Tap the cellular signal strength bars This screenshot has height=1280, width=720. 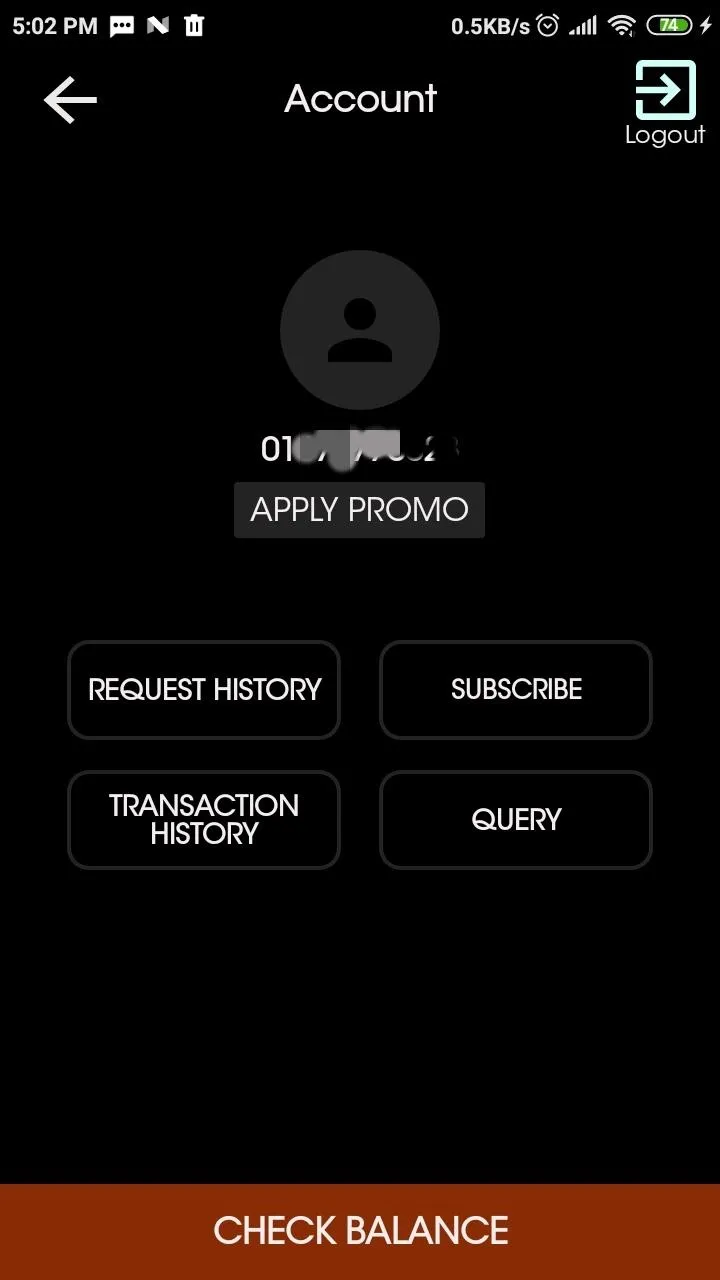coord(583,25)
